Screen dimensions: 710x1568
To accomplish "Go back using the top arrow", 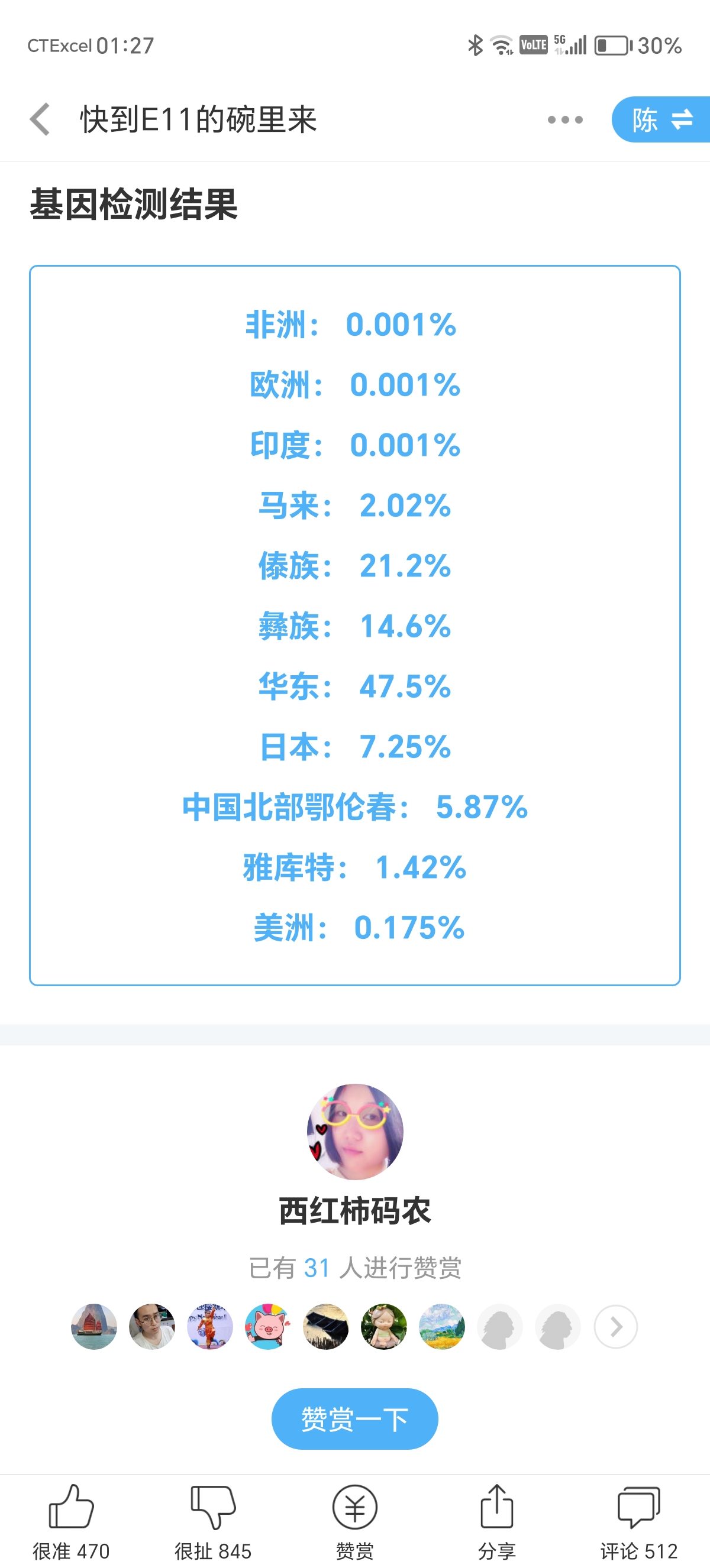I will tap(40, 119).
